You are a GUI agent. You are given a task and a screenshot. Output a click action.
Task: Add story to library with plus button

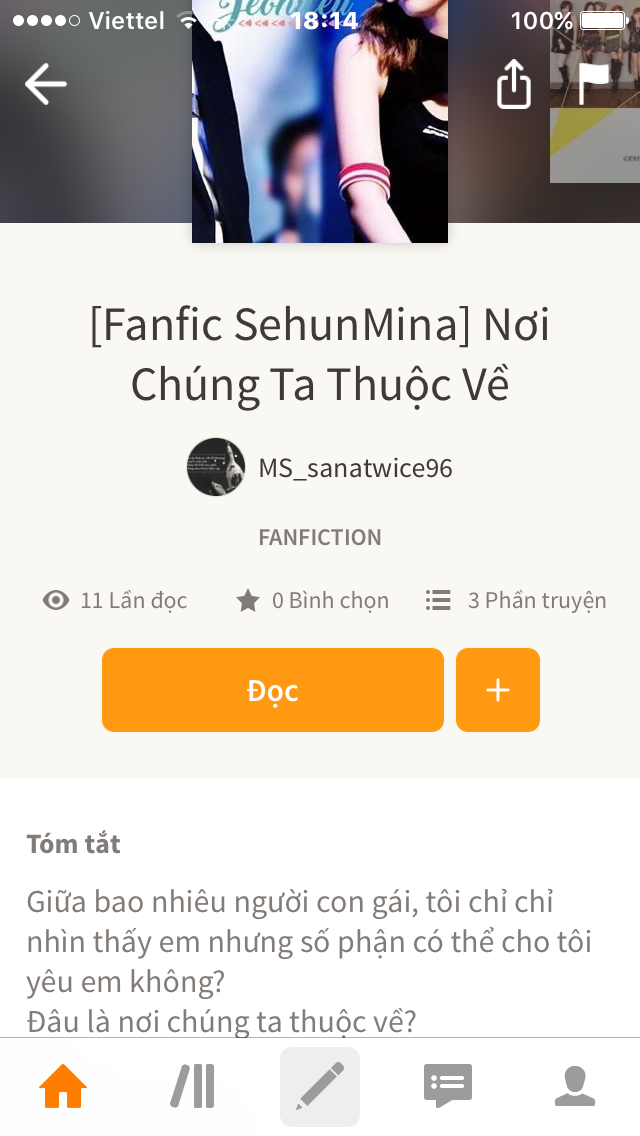498,690
